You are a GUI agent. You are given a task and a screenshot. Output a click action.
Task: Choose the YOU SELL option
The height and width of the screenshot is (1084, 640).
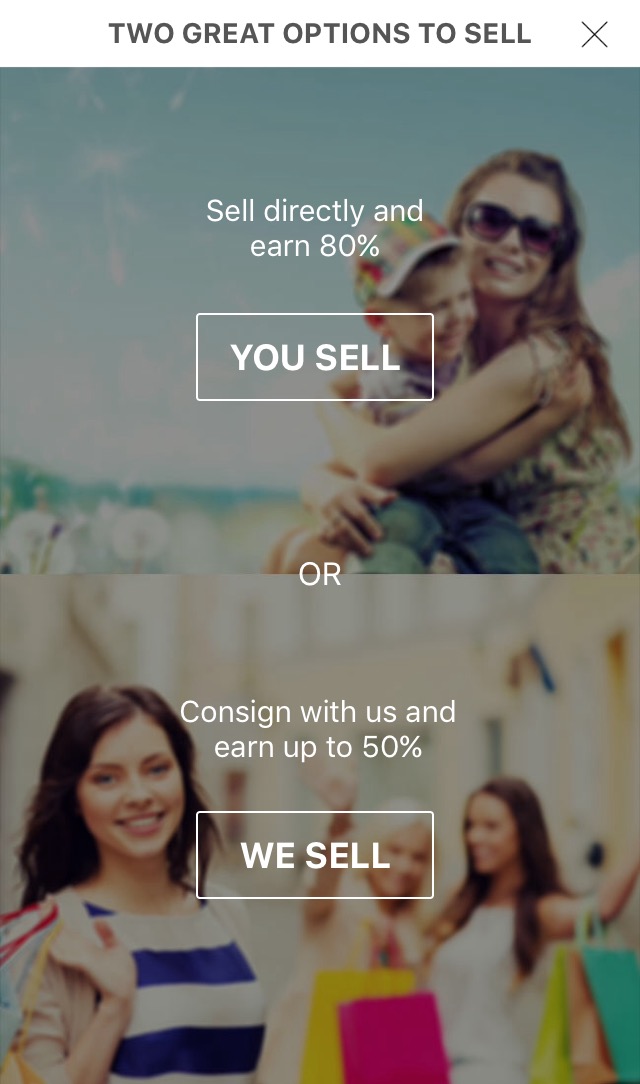click(x=315, y=357)
